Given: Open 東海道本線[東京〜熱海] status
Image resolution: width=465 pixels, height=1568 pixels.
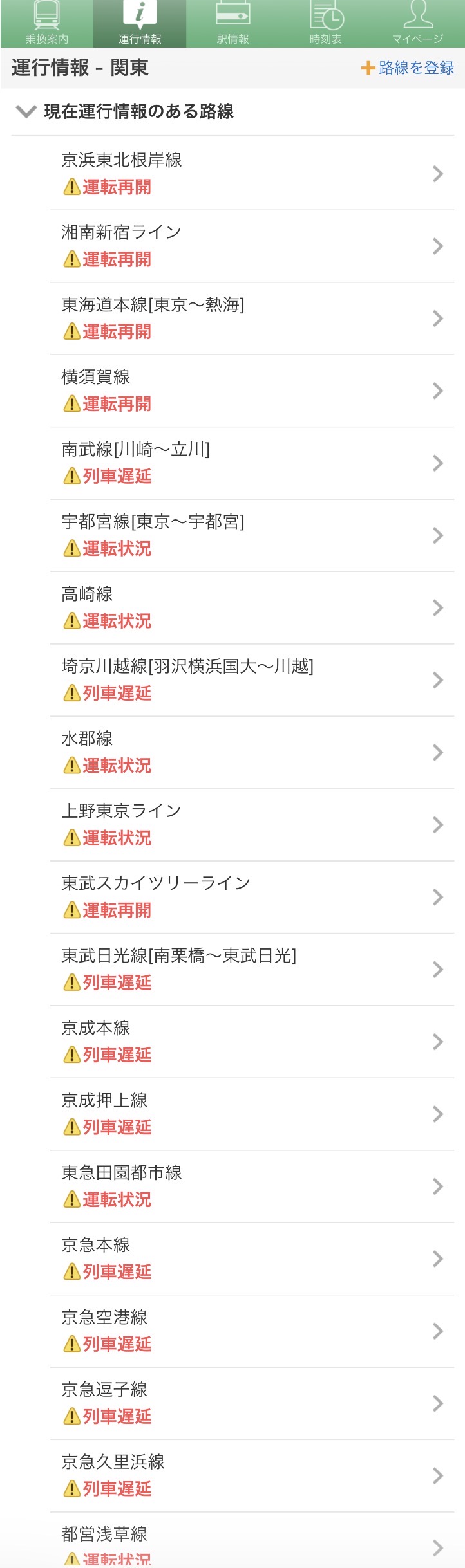Looking at the screenshot, I should pos(251,318).
